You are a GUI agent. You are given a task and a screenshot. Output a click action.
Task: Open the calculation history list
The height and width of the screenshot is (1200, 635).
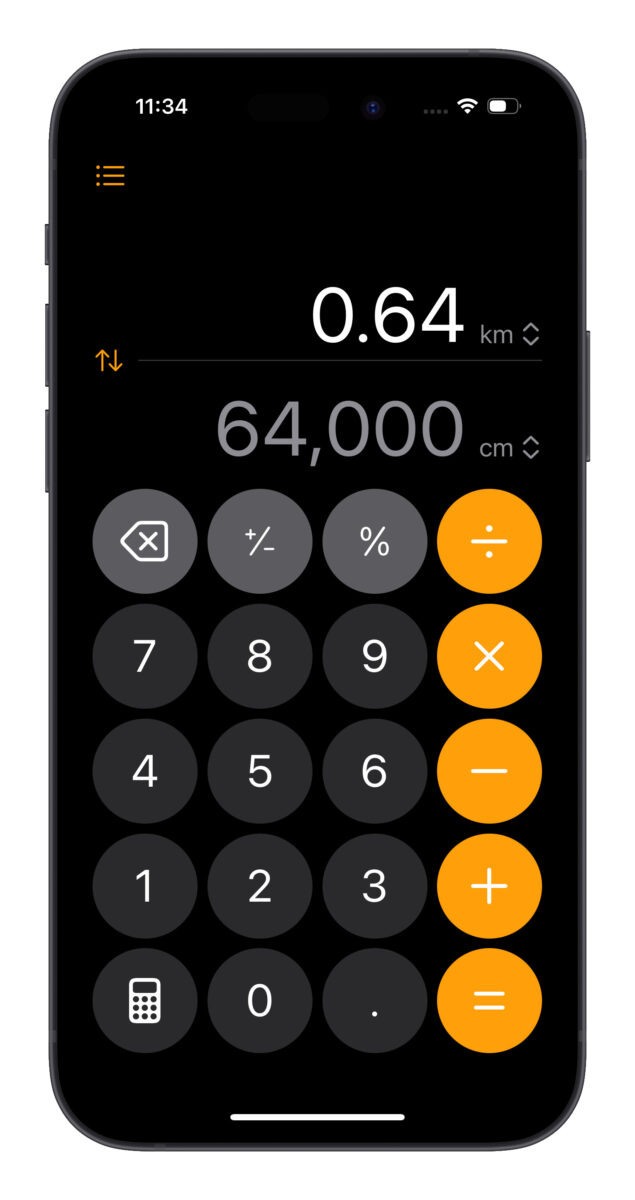(110, 176)
